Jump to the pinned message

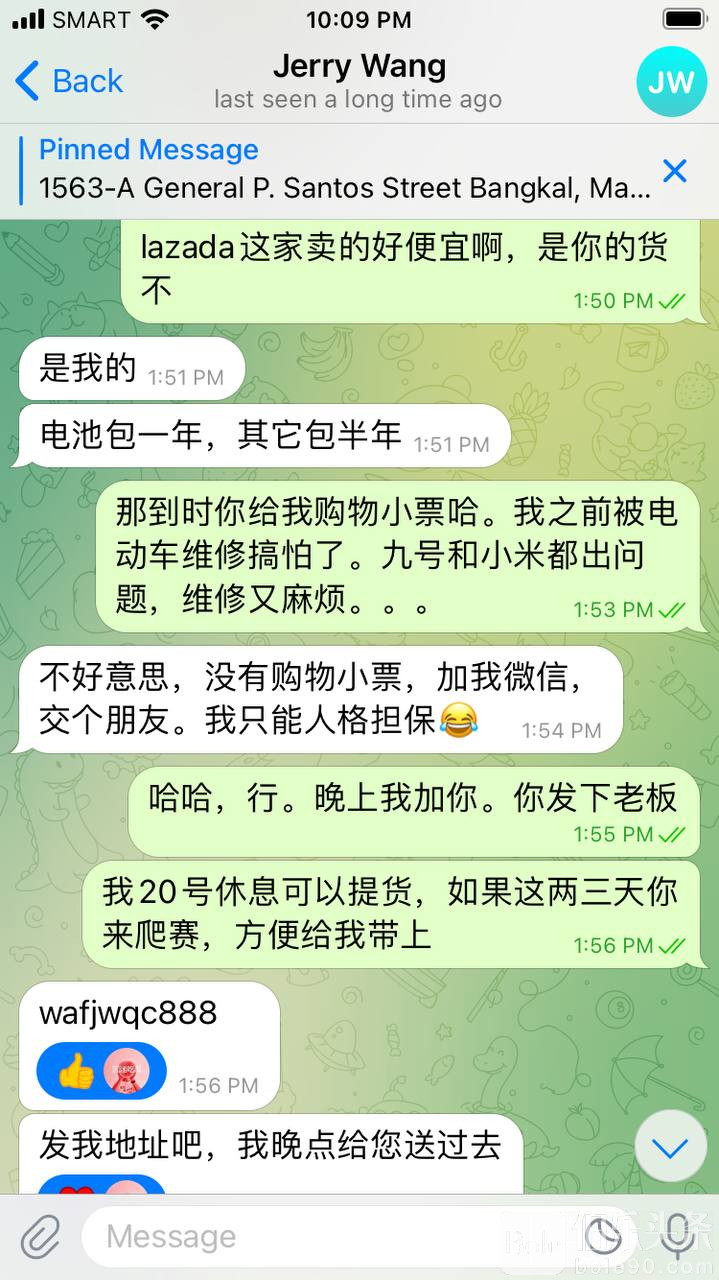click(340, 169)
